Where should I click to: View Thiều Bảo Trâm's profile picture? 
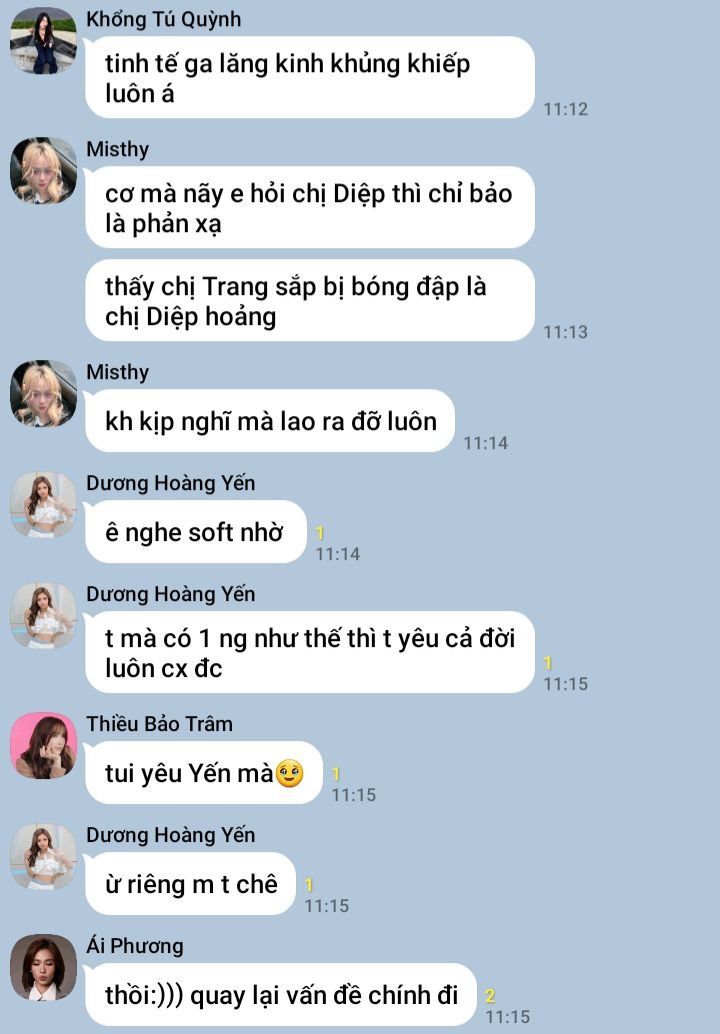[x=43, y=746]
